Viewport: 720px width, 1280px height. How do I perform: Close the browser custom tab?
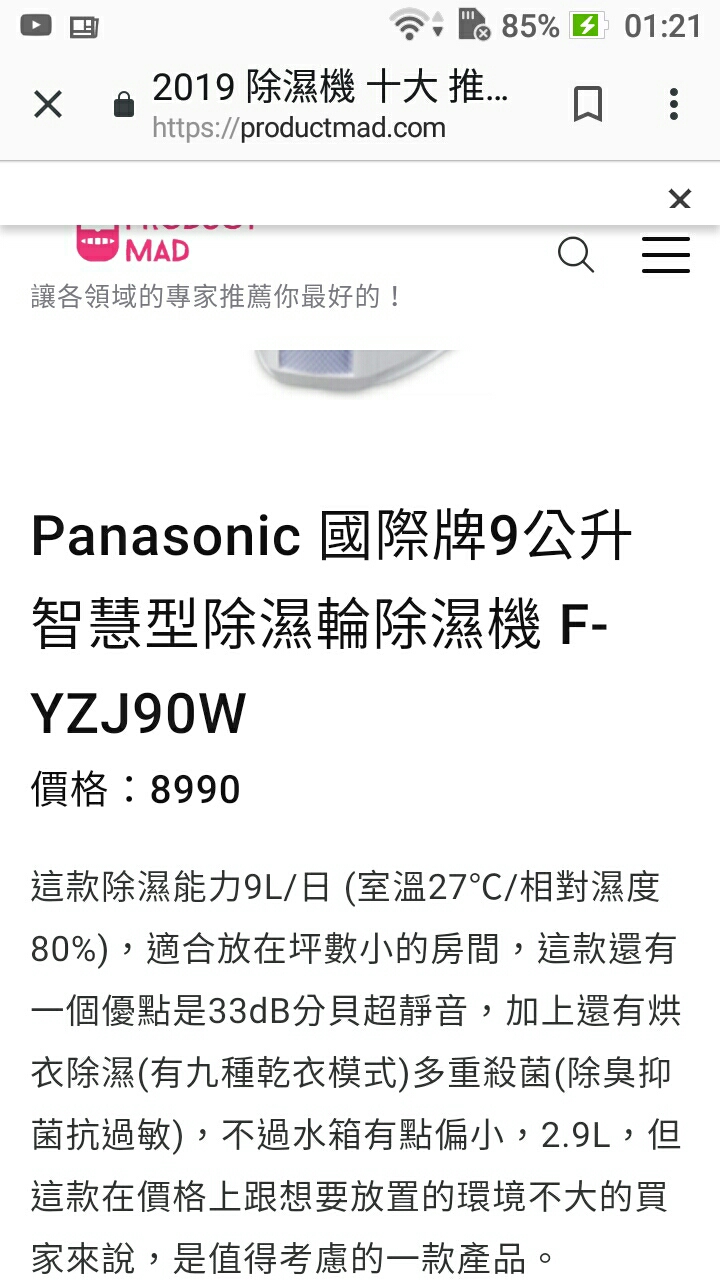48,104
